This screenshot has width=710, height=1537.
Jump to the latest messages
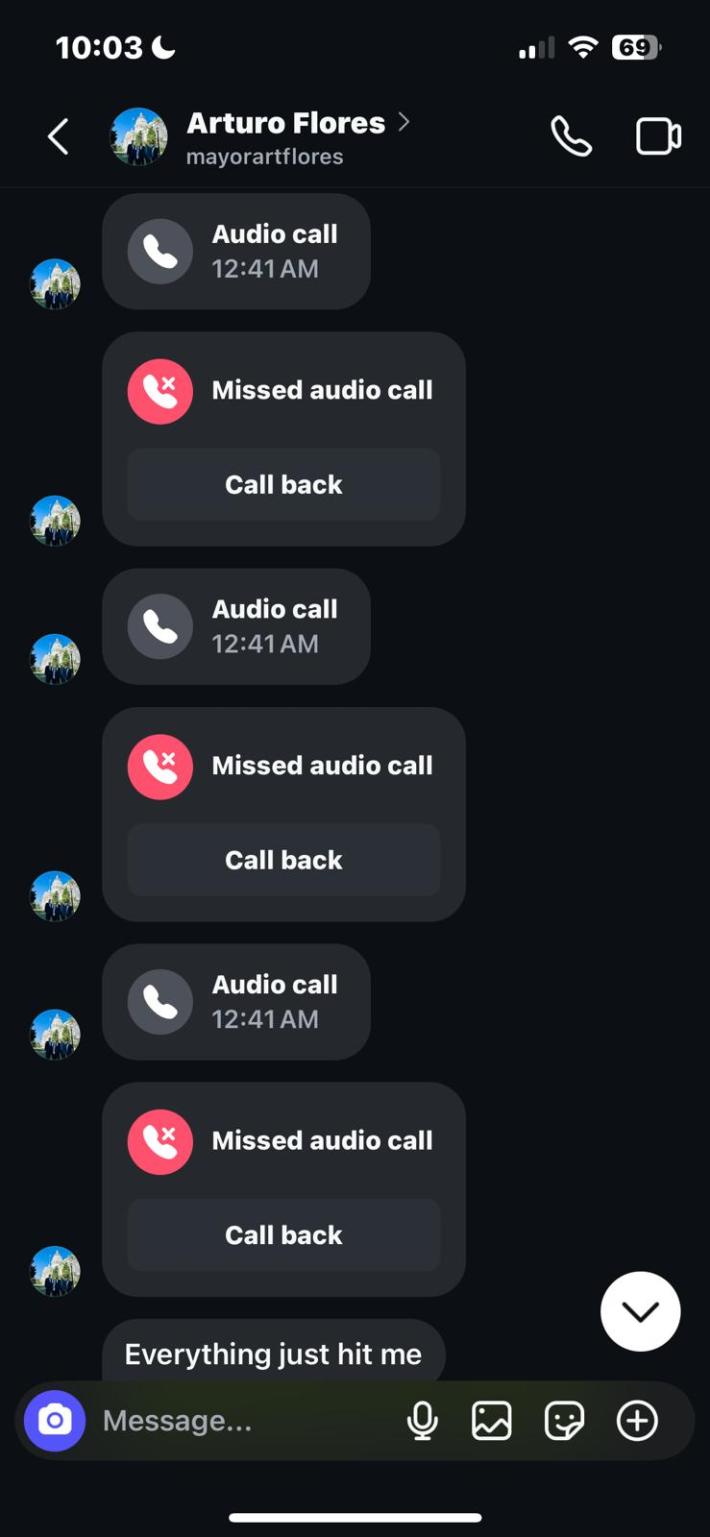(640, 1312)
